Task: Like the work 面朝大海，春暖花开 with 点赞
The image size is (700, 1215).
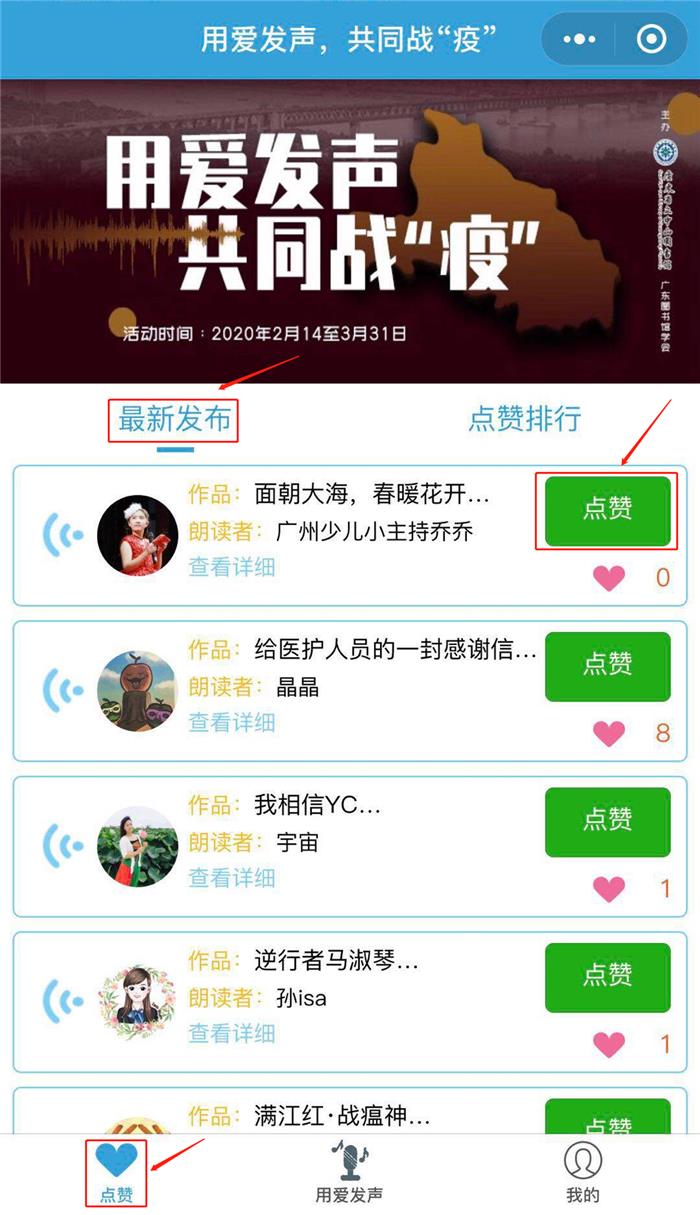Action: tap(607, 509)
